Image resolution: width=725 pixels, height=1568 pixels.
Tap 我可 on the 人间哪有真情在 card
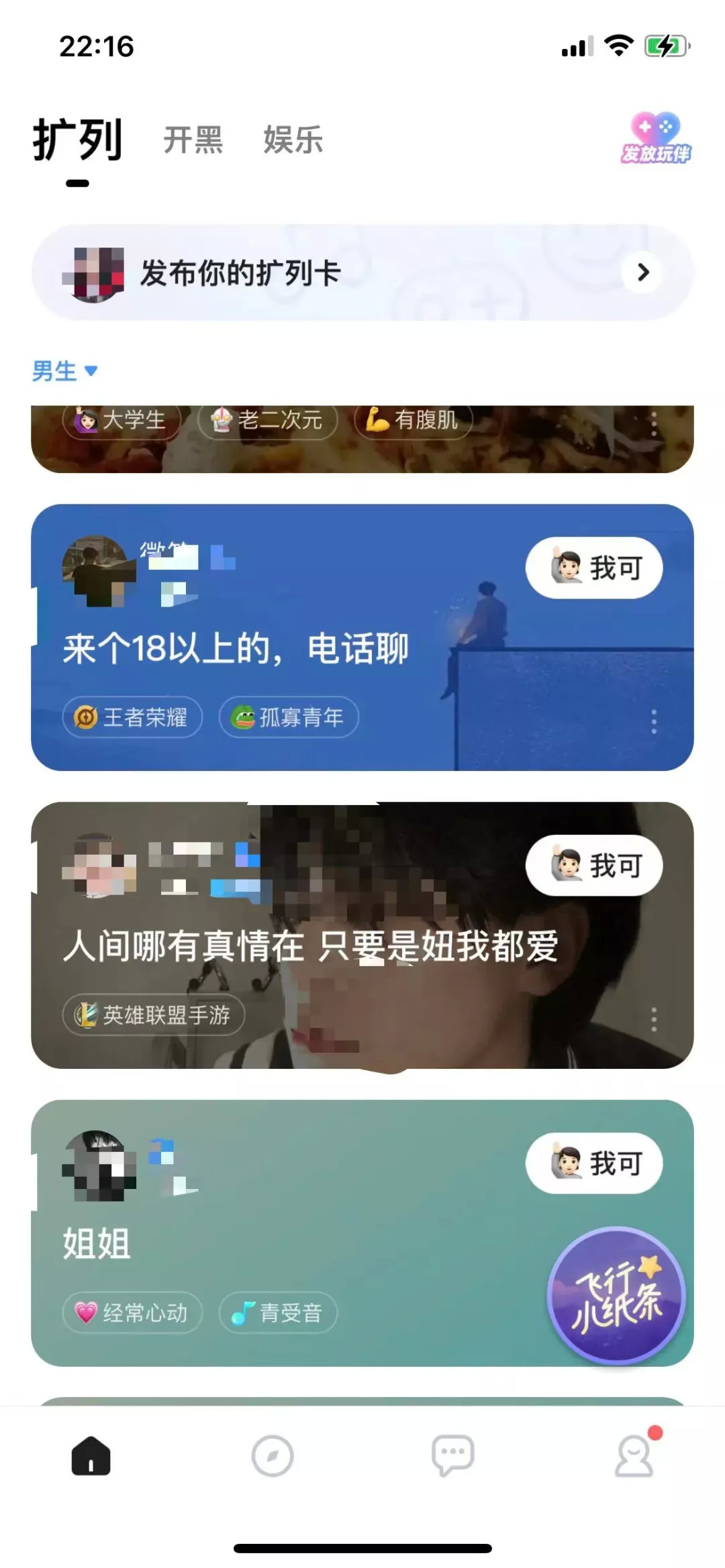594,866
